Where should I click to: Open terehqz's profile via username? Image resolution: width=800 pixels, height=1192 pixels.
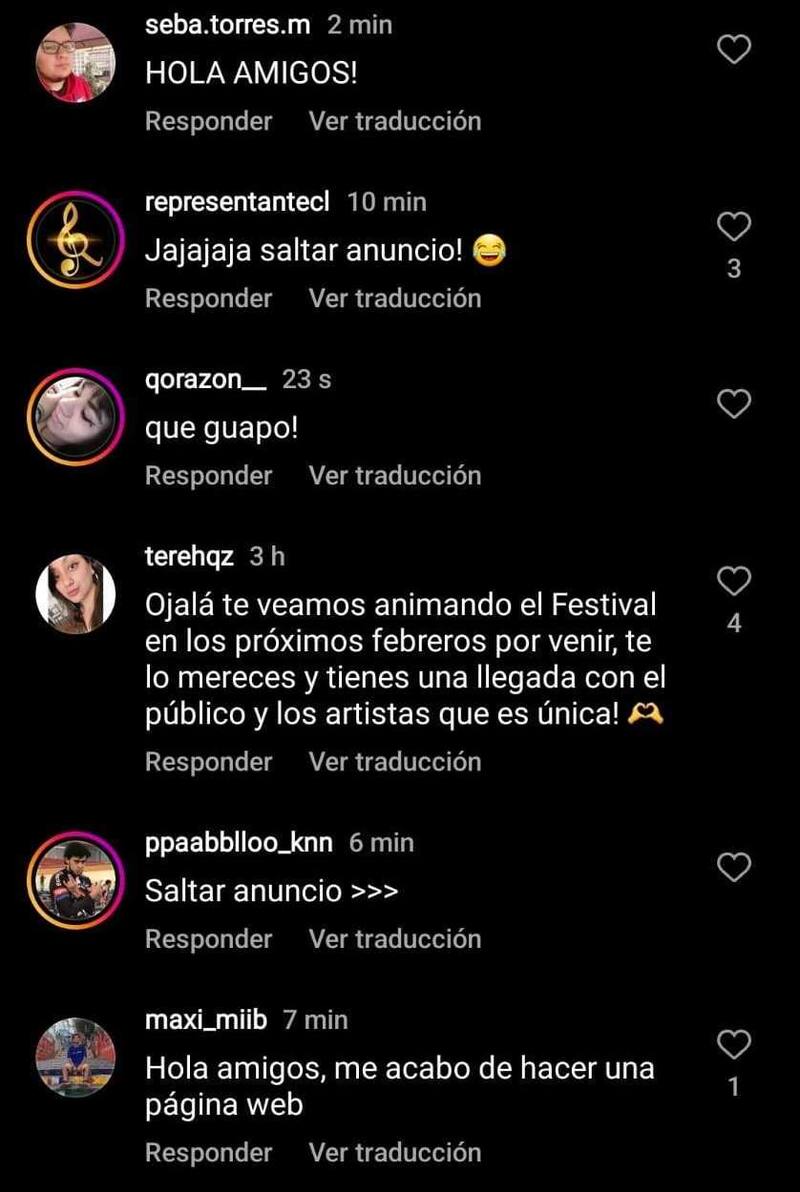(190, 556)
